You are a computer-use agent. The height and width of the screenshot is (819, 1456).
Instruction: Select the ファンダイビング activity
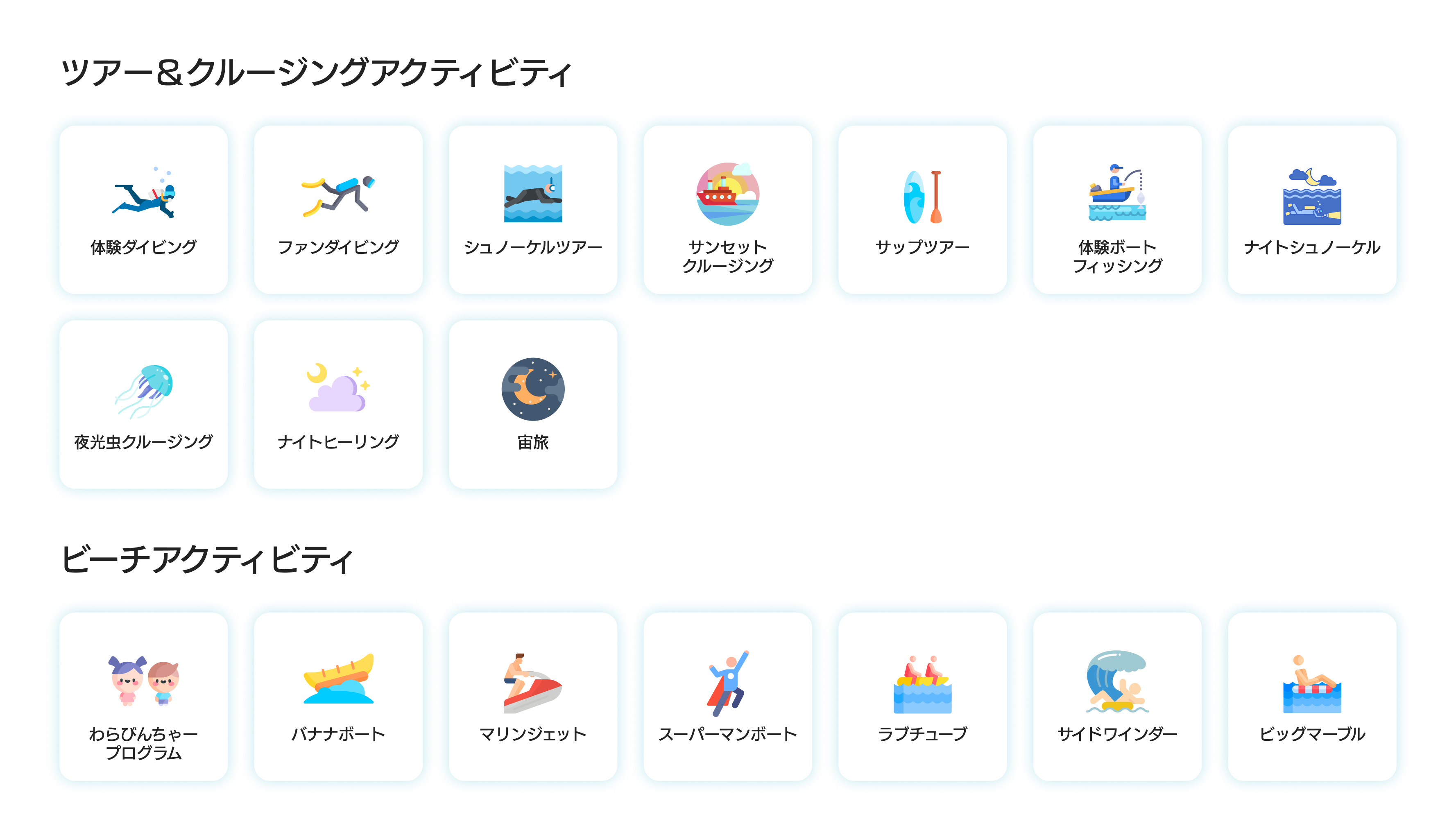click(338, 210)
